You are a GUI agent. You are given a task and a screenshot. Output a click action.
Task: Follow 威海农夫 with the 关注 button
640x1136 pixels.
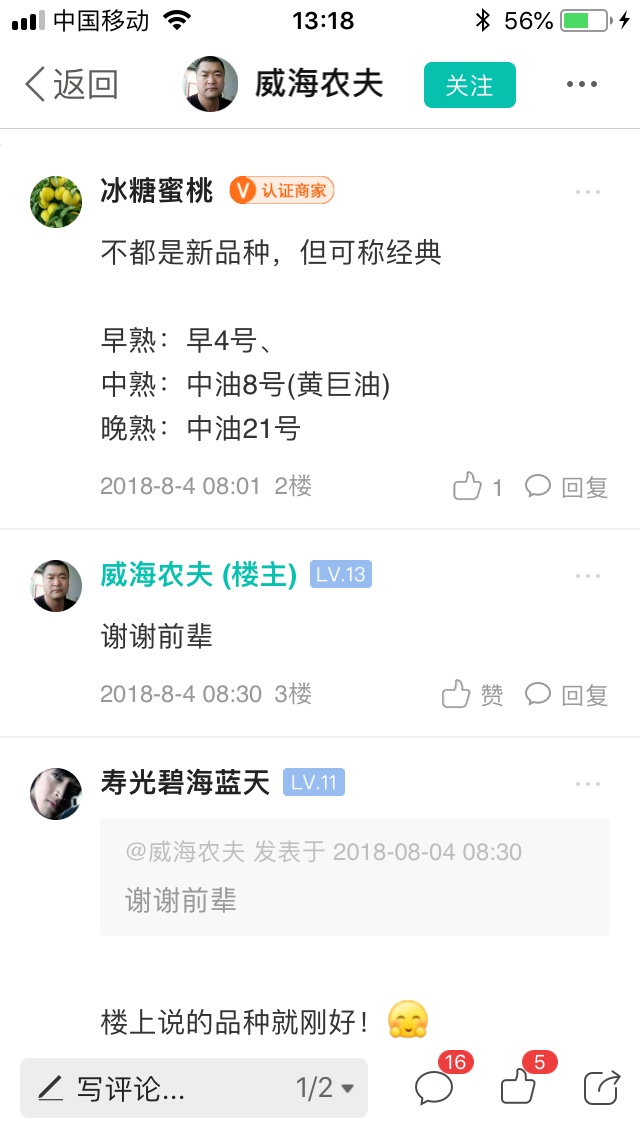pos(469,85)
